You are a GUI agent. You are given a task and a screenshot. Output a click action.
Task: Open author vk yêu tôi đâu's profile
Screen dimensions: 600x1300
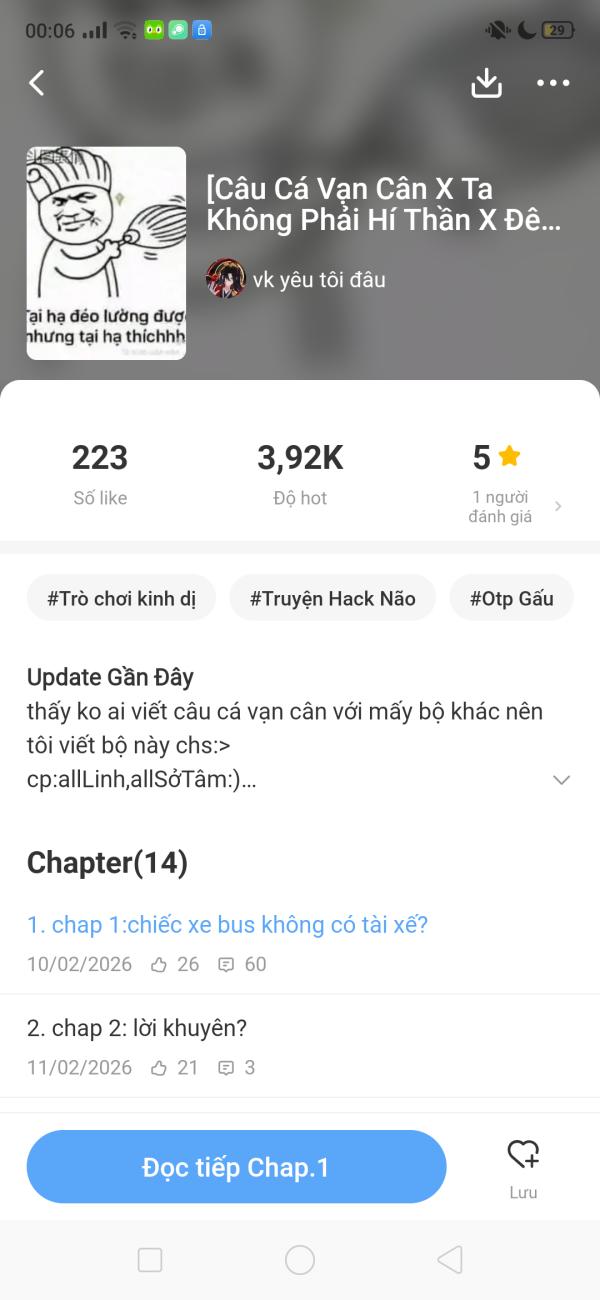tap(318, 279)
